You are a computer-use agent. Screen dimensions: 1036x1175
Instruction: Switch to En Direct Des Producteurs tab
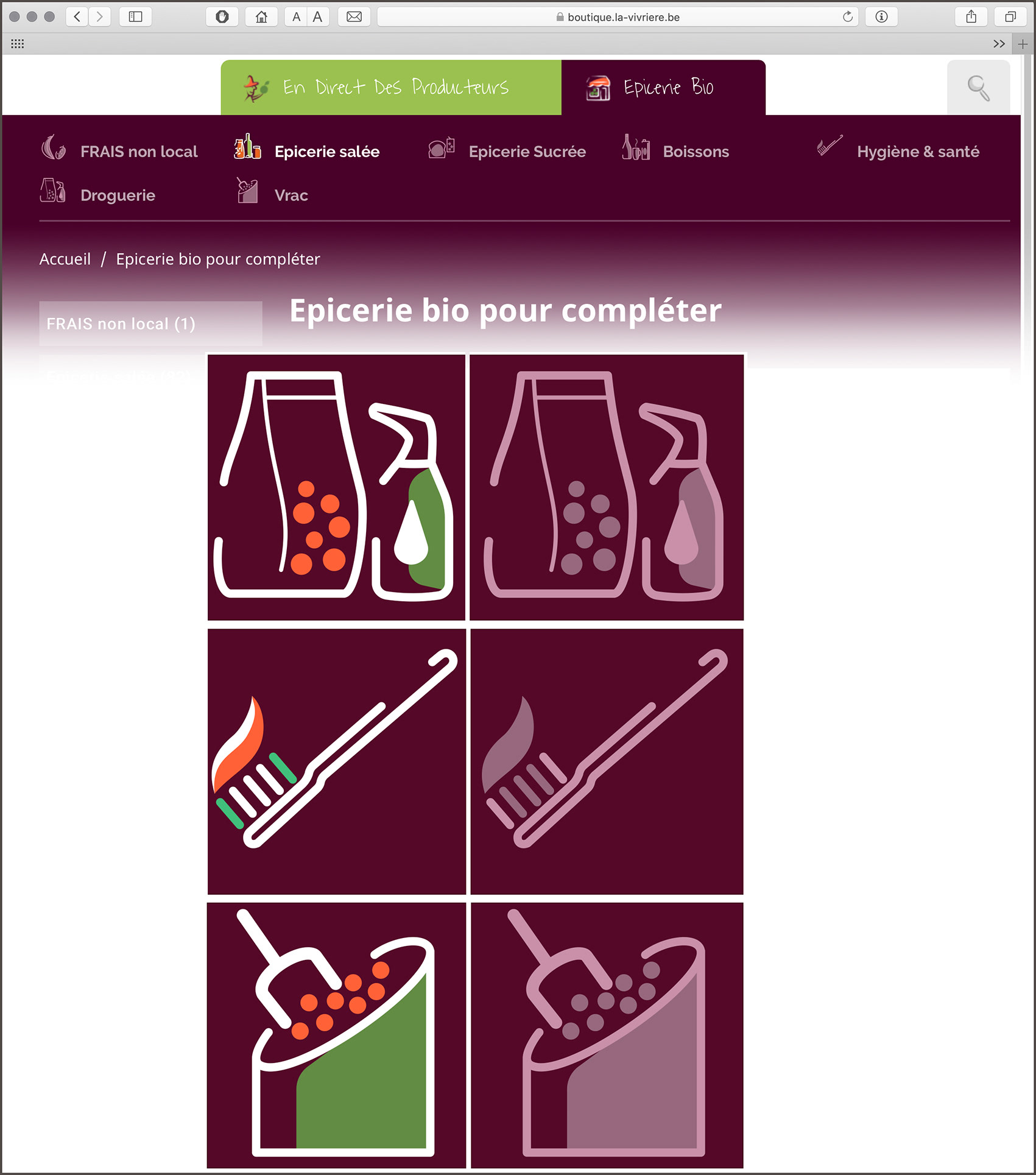[x=391, y=88]
